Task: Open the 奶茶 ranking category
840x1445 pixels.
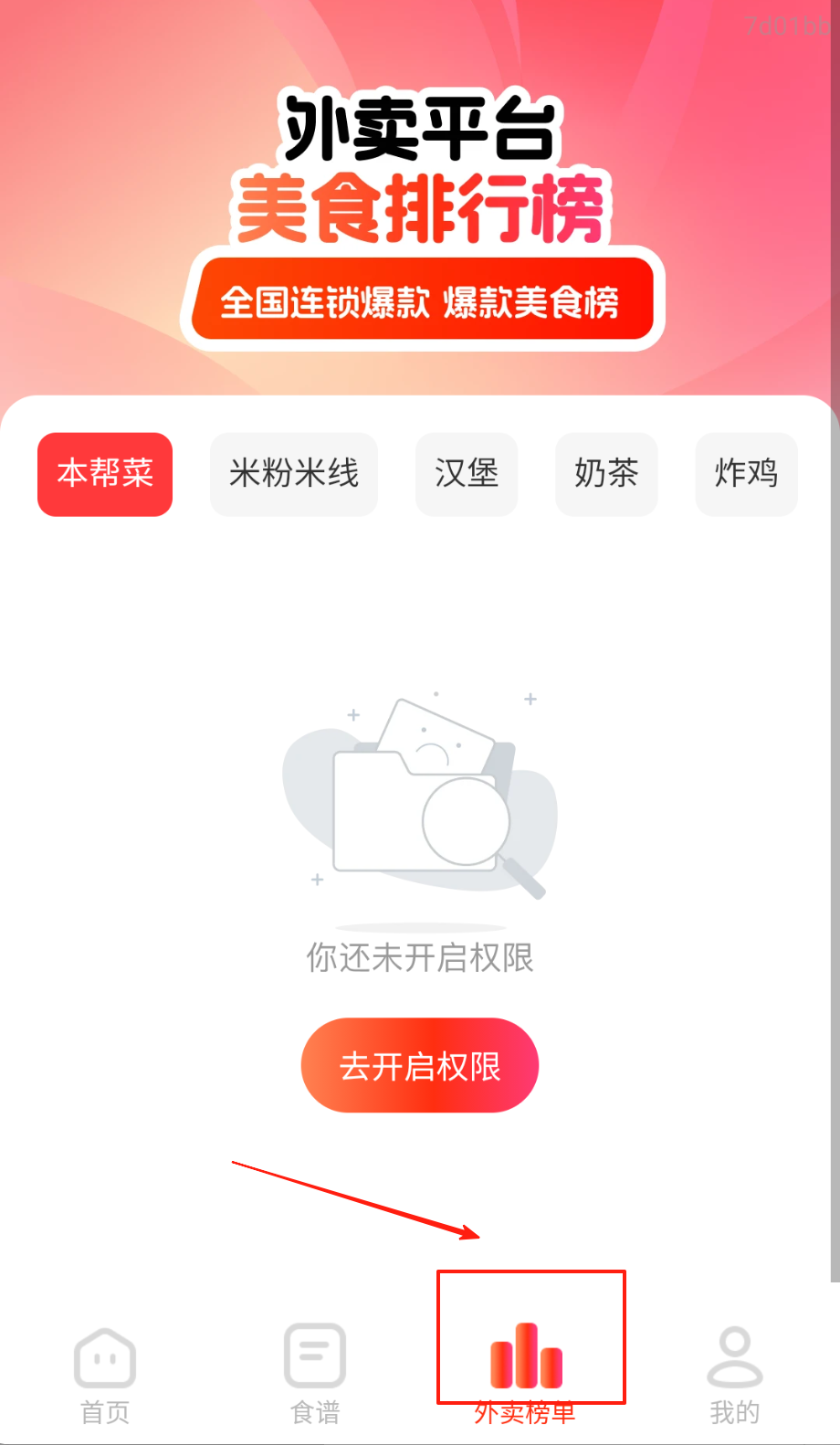Action: pyautogui.click(x=606, y=474)
